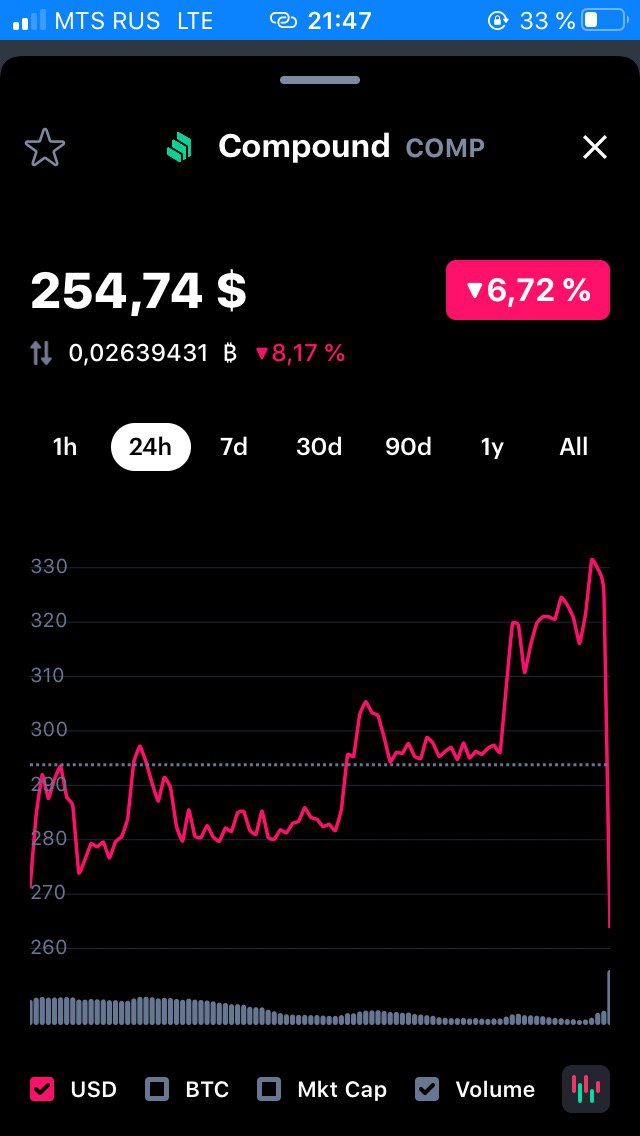Image resolution: width=640 pixels, height=1136 pixels.
Task: Select the 24h chart range
Action: click(x=151, y=447)
